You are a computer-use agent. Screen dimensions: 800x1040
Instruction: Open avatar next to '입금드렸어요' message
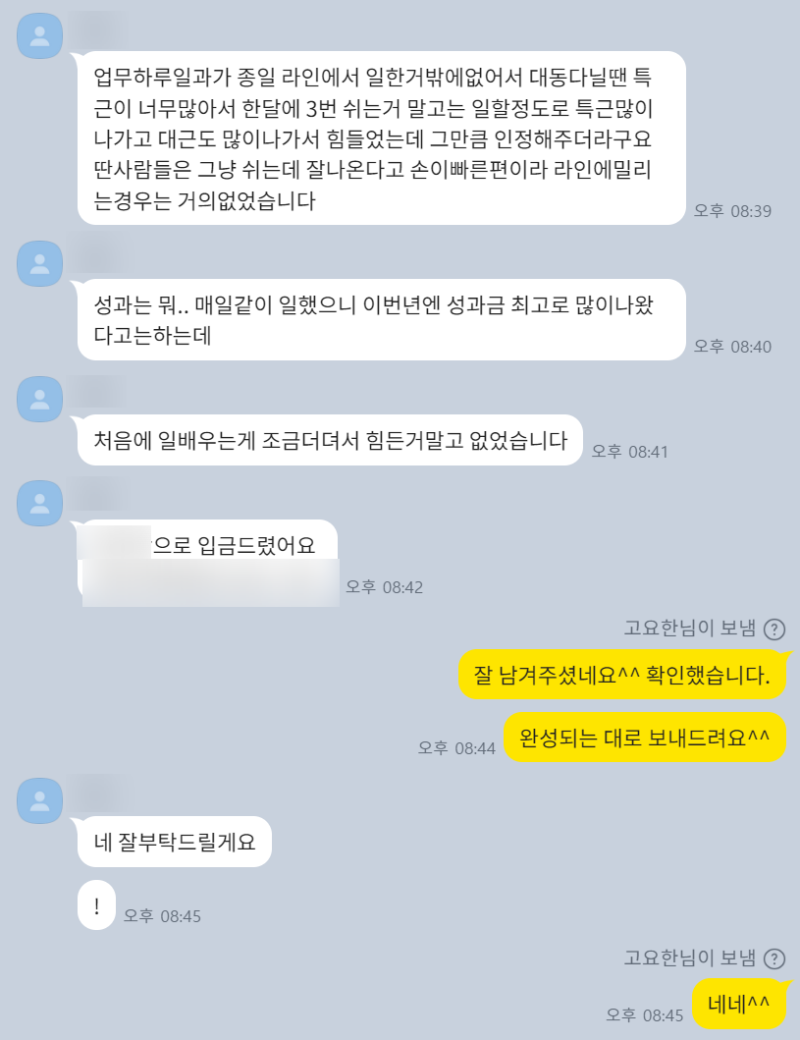click(41, 503)
